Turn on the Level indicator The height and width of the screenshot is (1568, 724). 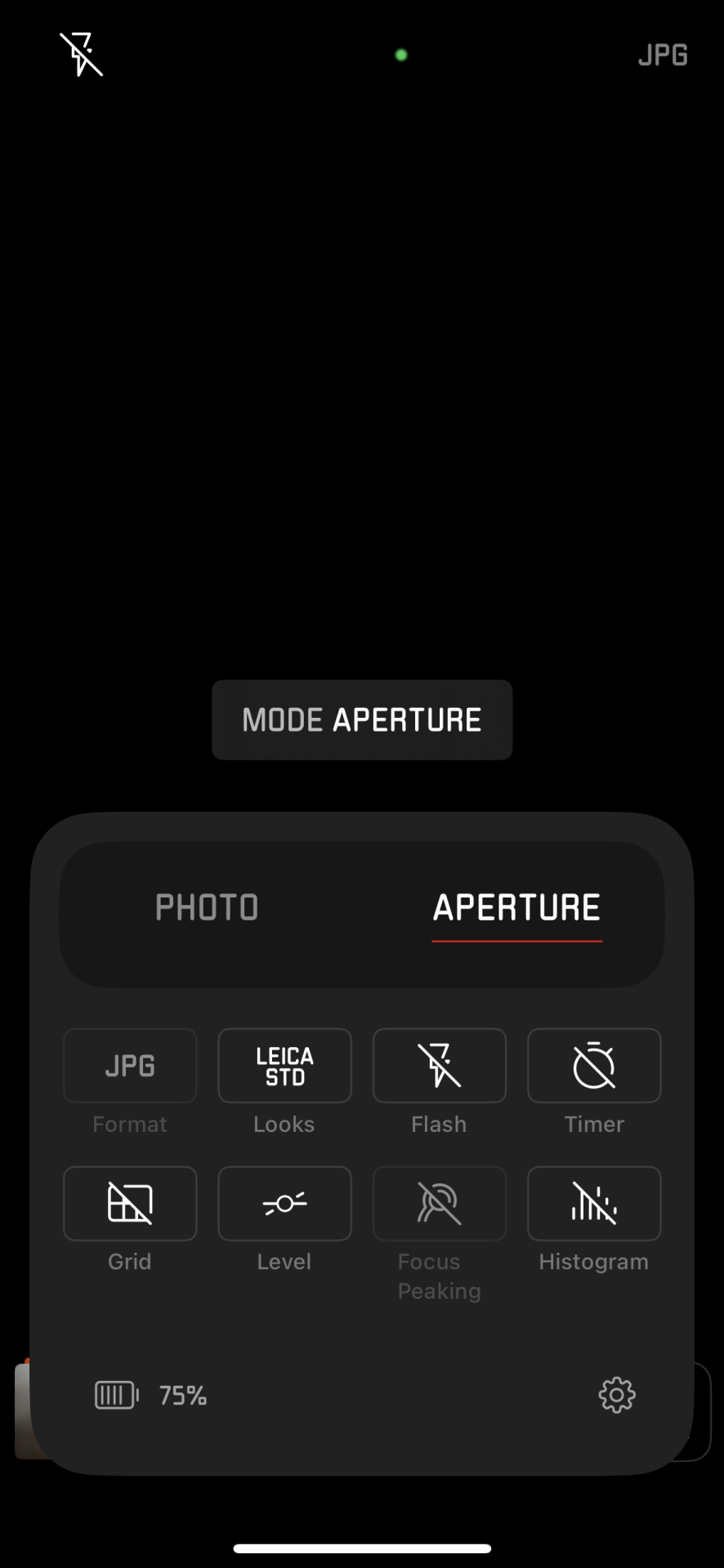point(284,1204)
